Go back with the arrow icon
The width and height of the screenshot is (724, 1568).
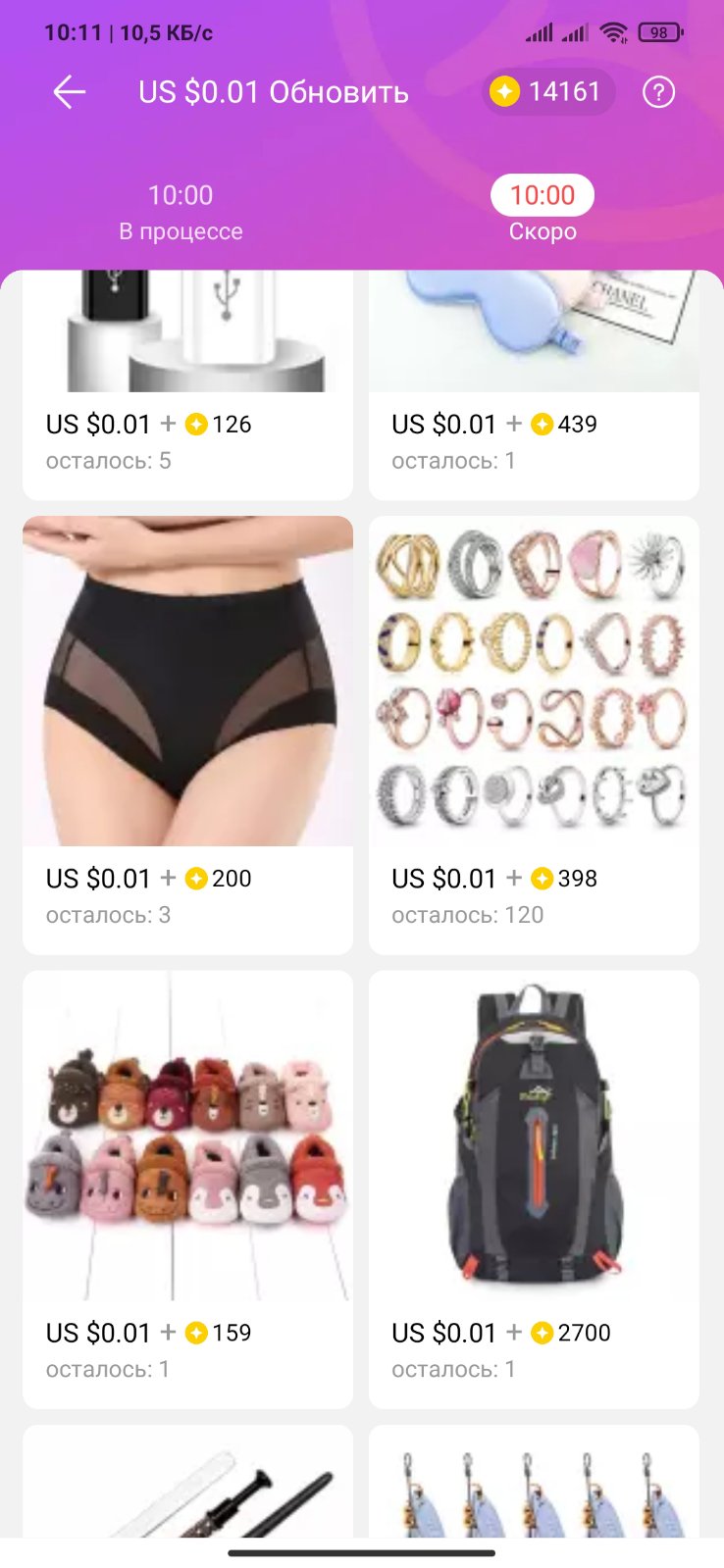pos(69,93)
